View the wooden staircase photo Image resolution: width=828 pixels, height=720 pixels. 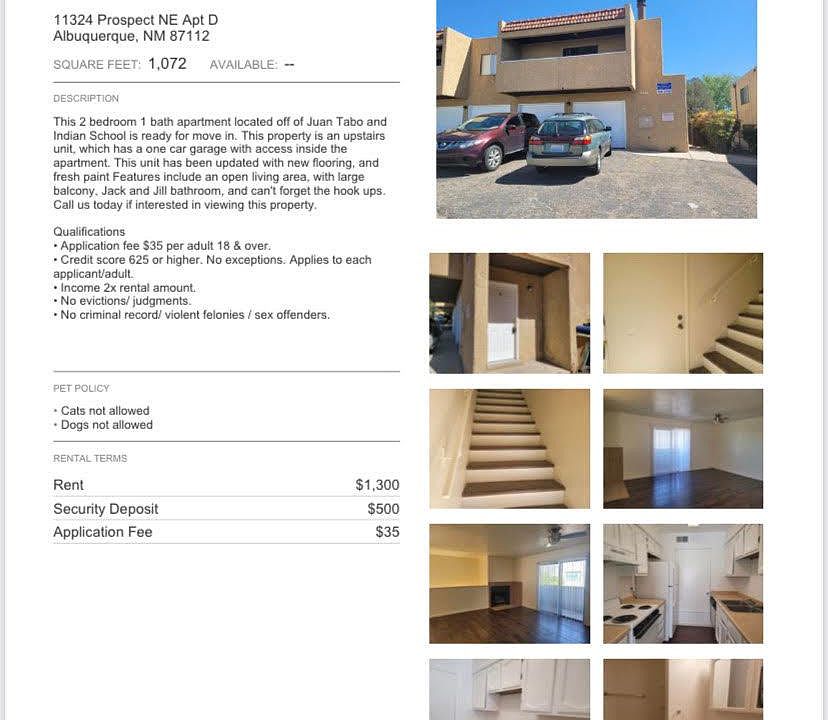(x=509, y=448)
